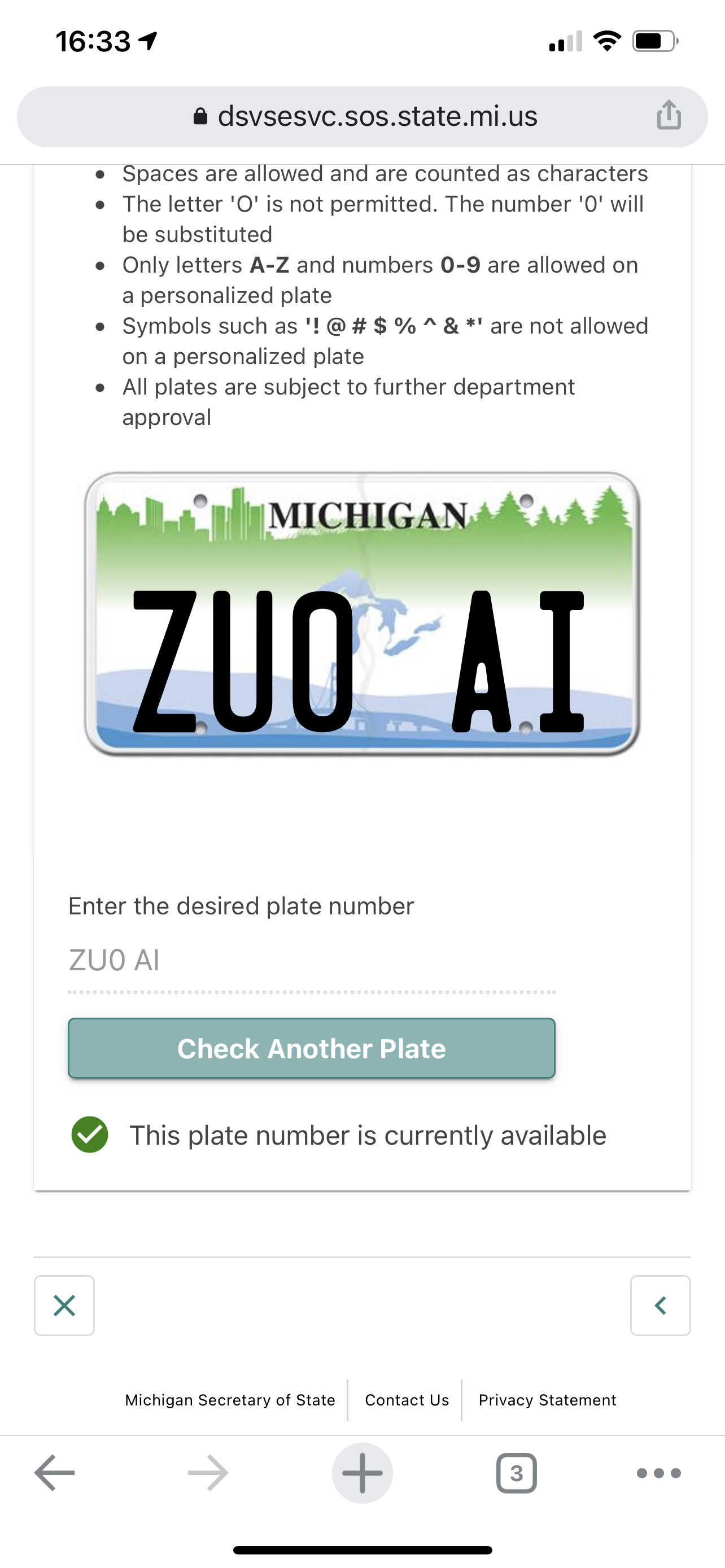725x1568 pixels.
Task: Tap the share icon in address bar
Action: 669,115
